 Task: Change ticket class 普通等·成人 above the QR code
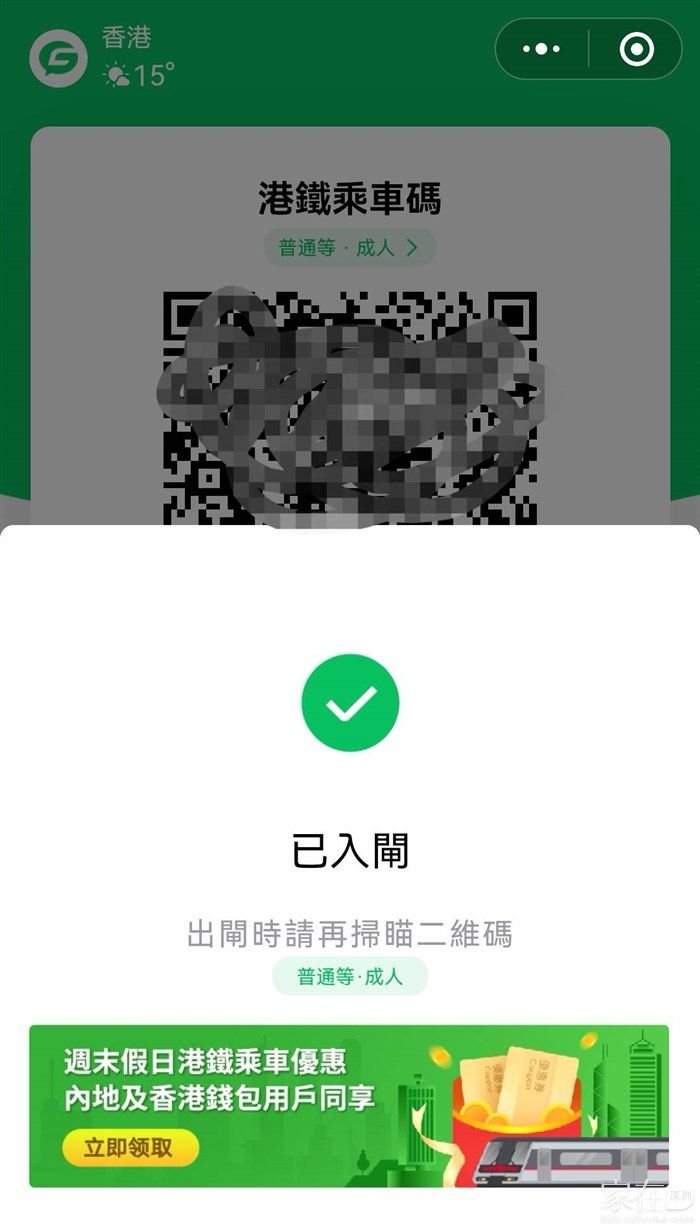[x=349, y=248]
